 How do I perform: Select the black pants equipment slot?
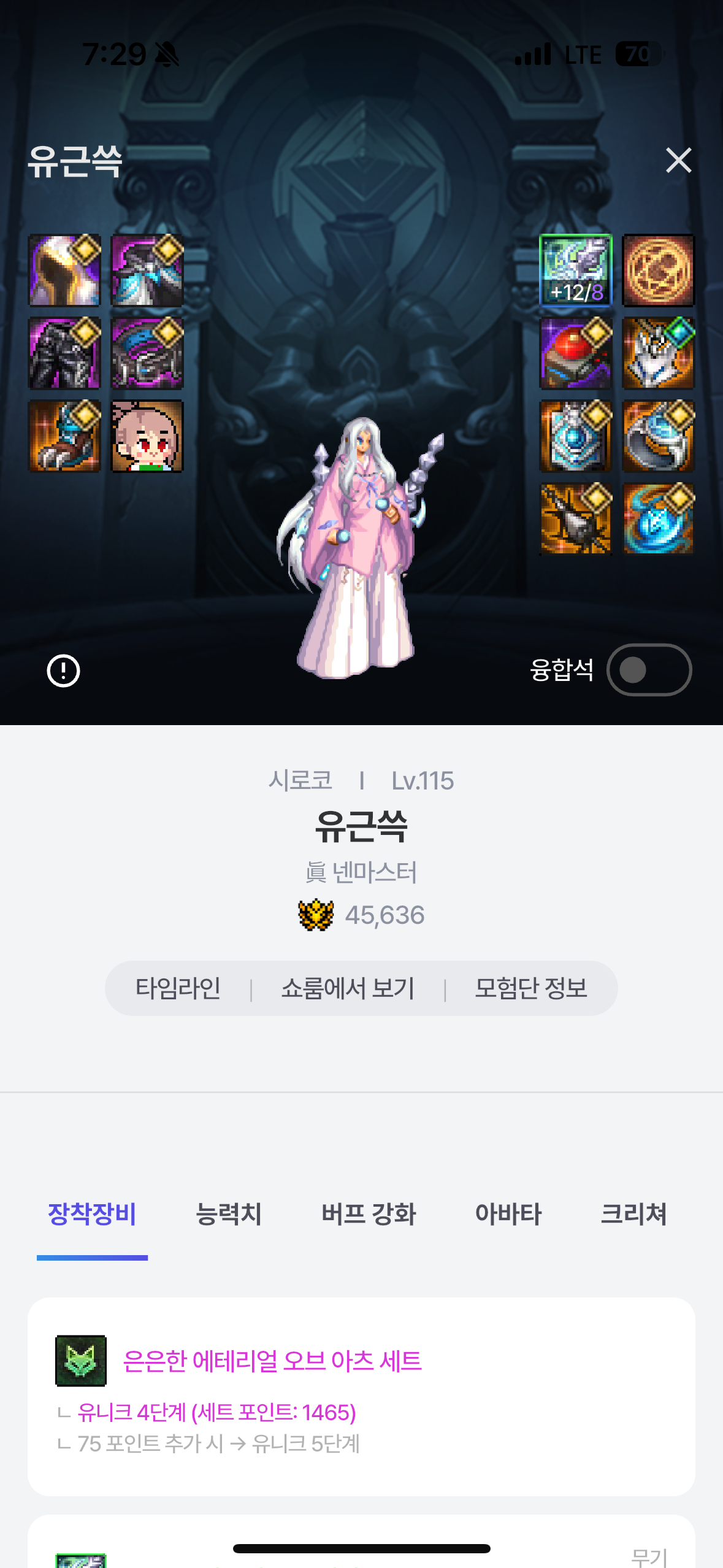64,353
